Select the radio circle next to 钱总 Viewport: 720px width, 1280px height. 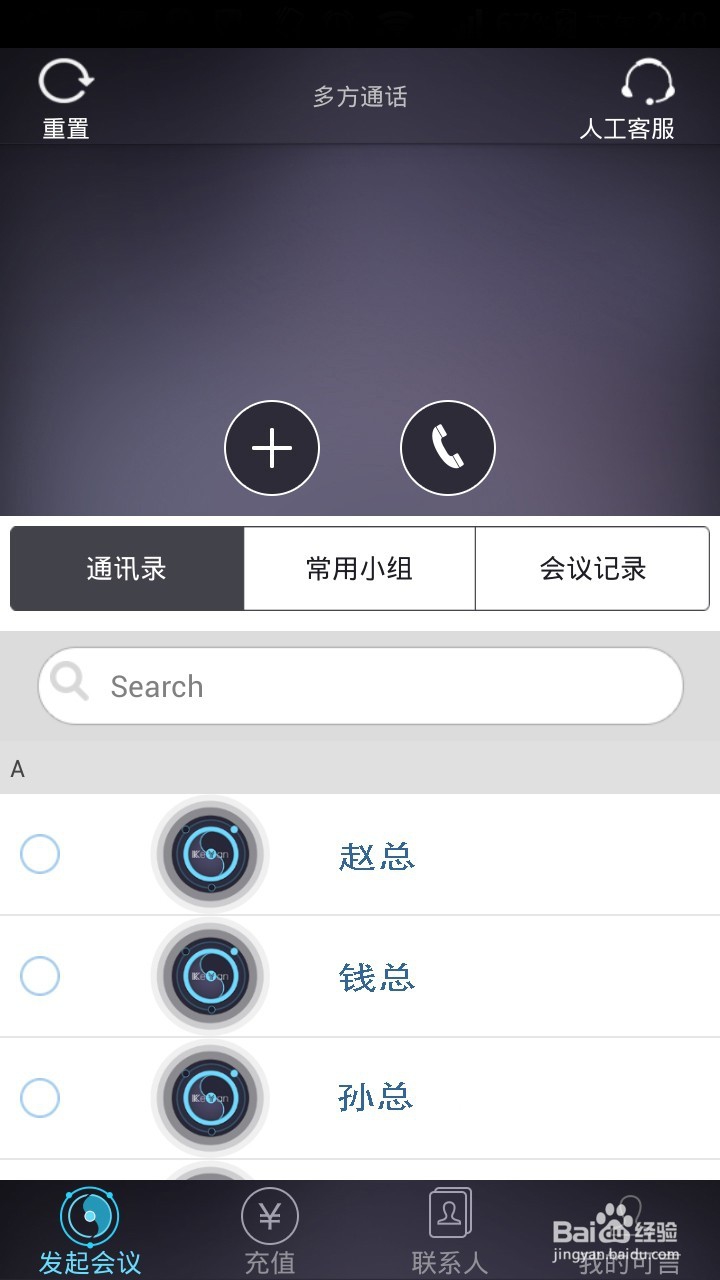40,977
